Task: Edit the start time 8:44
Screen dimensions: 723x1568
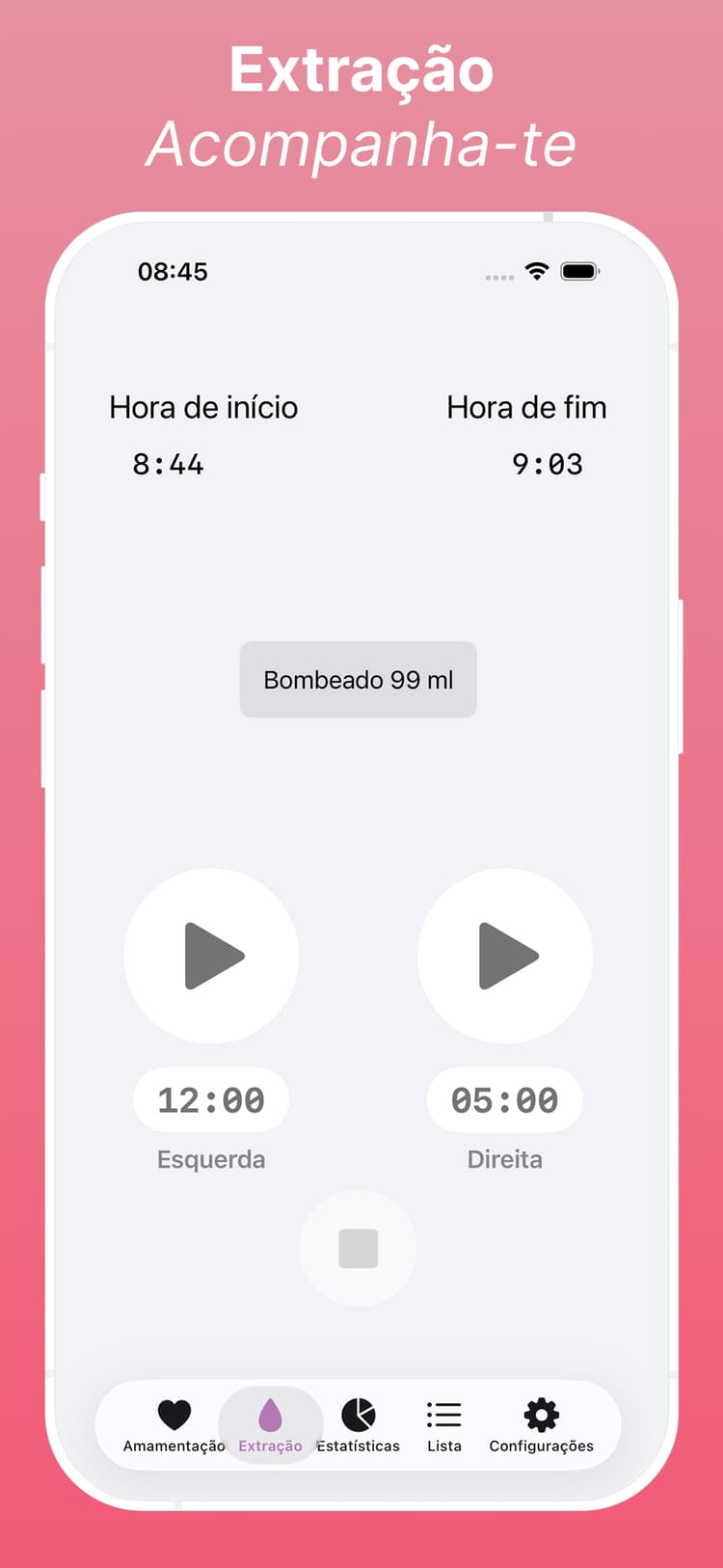Action: (169, 464)
